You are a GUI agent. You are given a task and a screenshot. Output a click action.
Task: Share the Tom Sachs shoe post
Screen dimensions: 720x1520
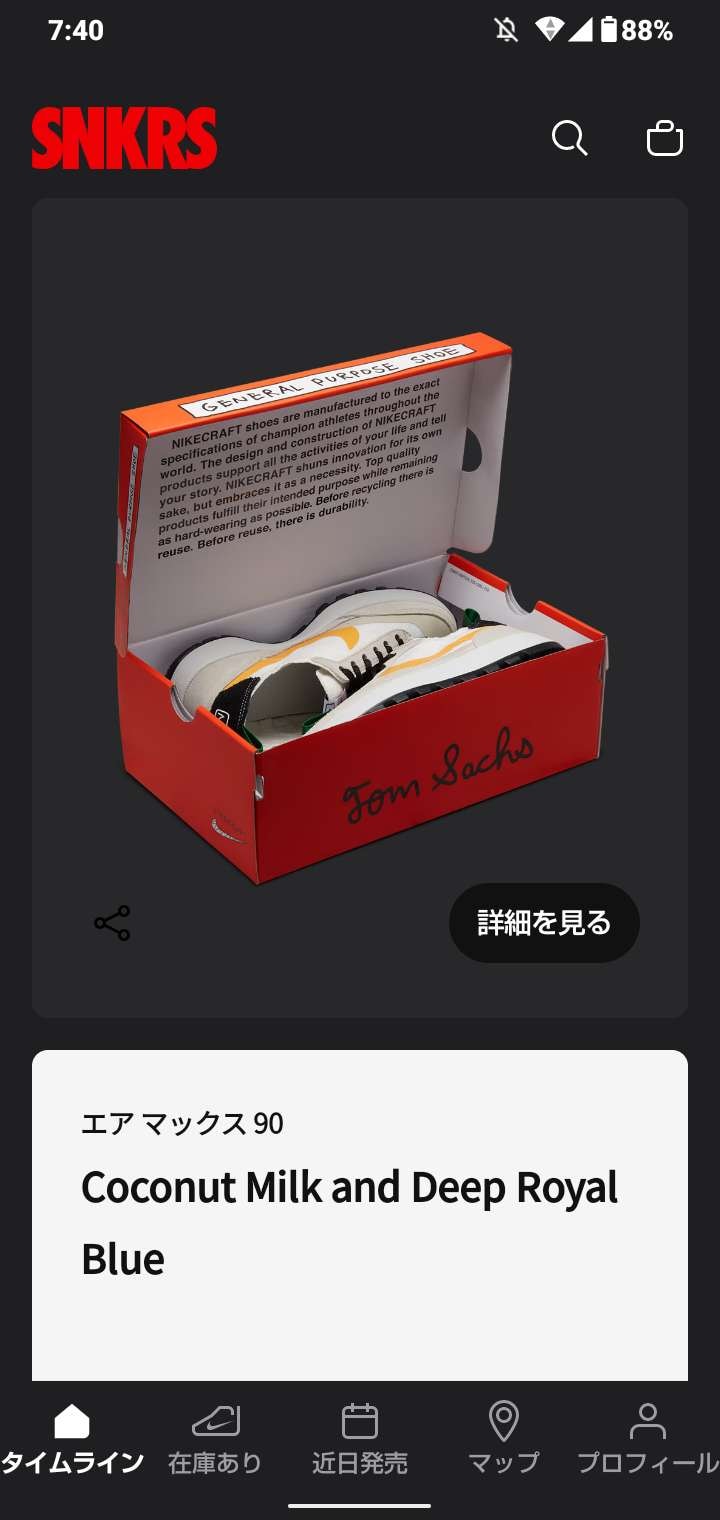coord(112,923)
